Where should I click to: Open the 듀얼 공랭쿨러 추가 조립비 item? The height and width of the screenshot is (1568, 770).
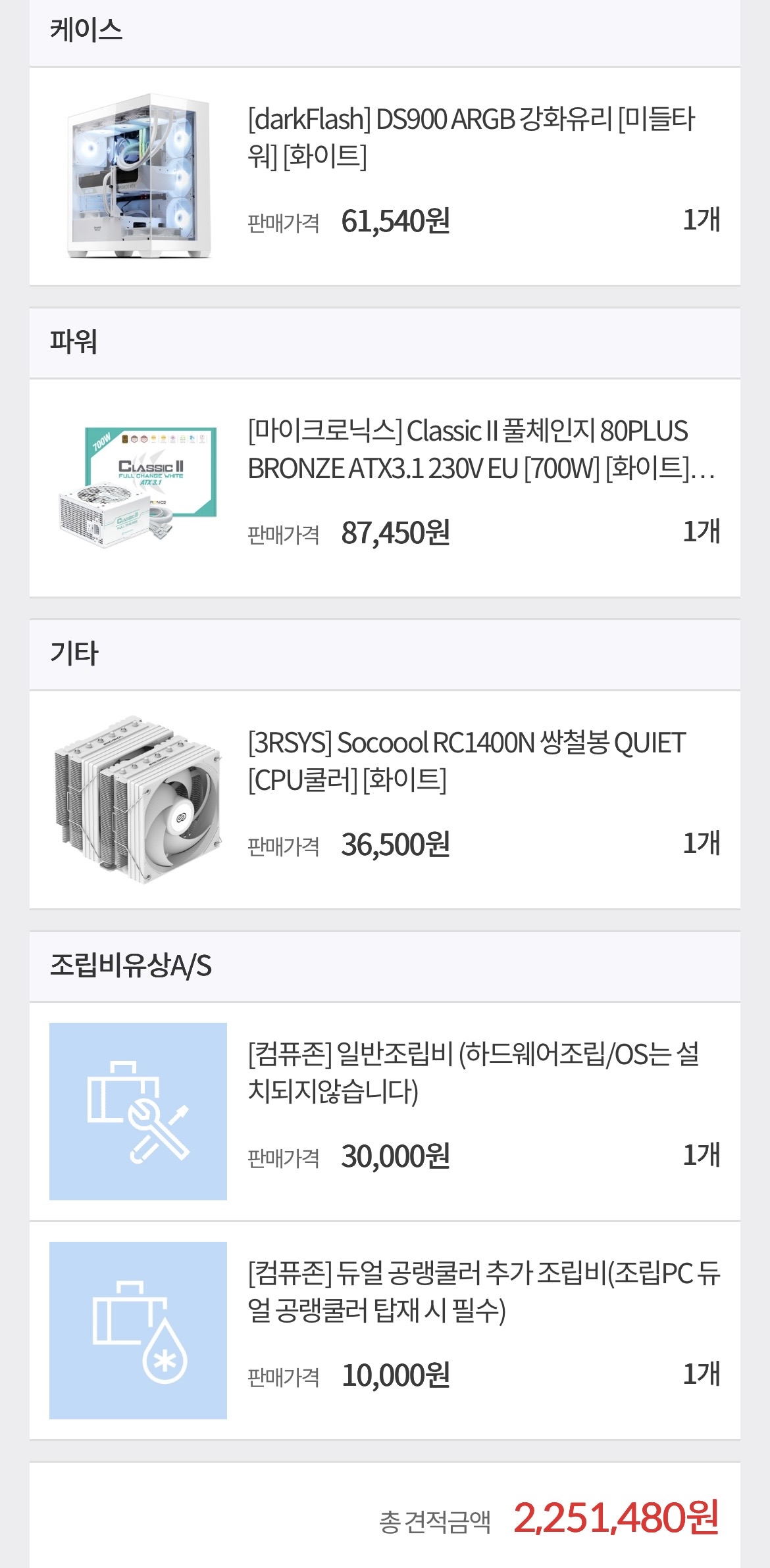point(482,1292)
